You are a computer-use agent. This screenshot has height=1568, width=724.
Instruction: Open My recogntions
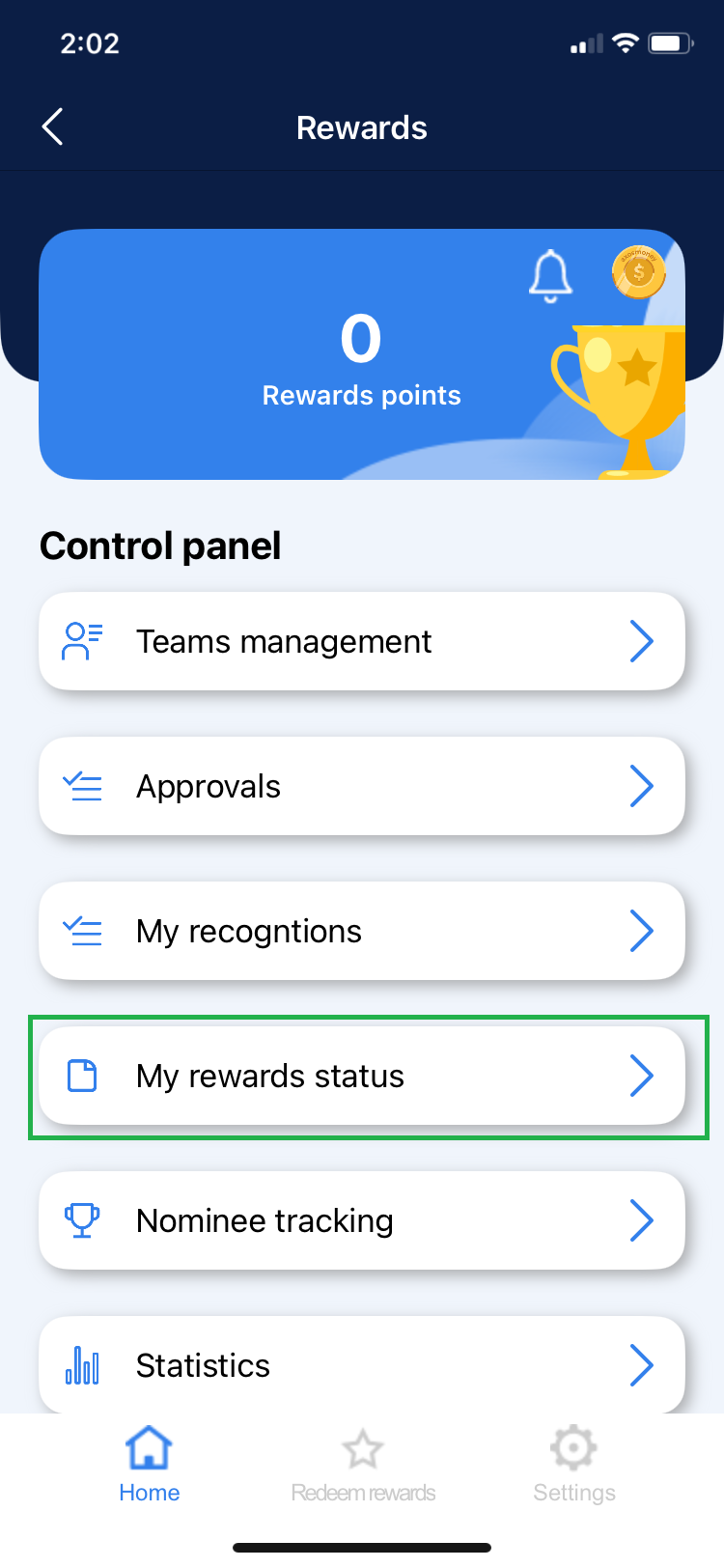coord(362,931)
